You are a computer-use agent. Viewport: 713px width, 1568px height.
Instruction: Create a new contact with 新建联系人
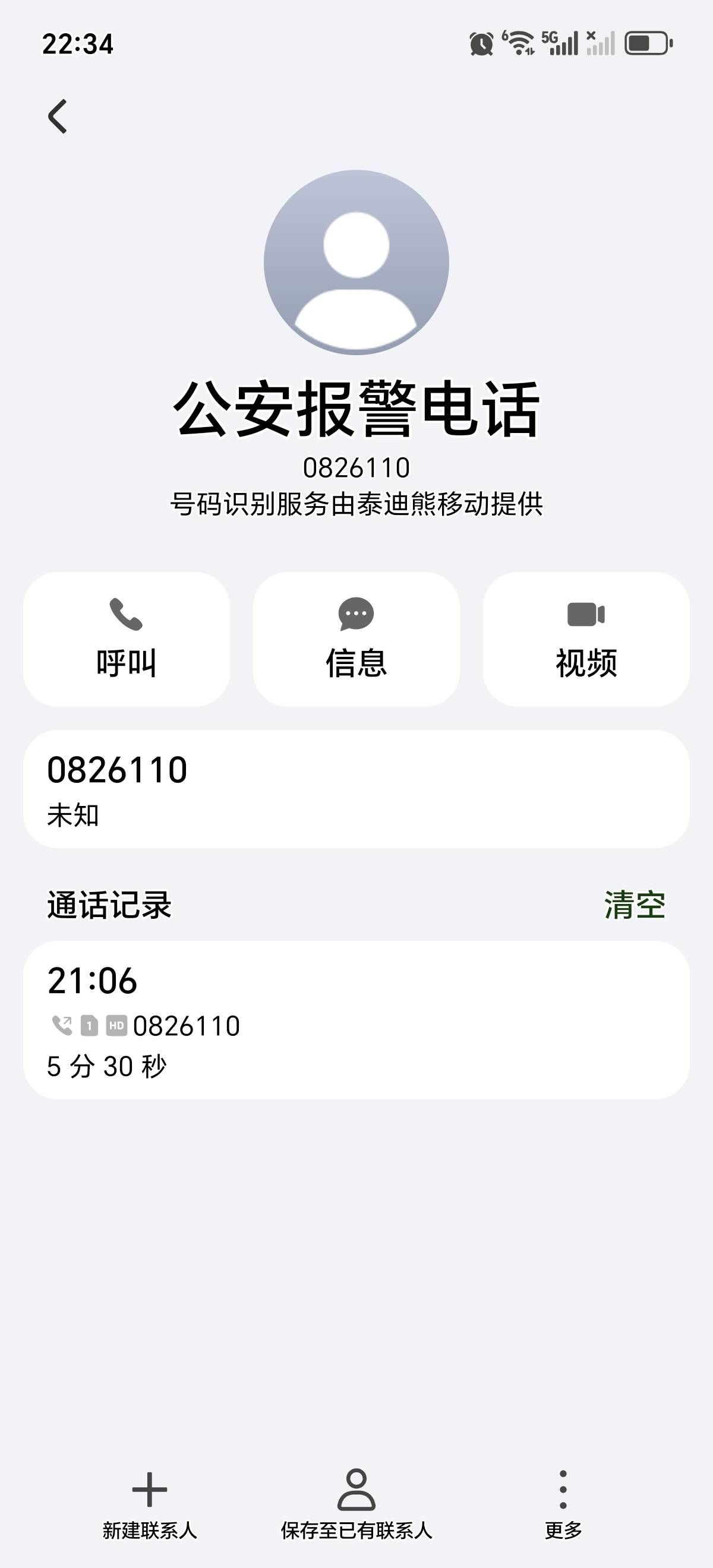tap(150, 1503)
